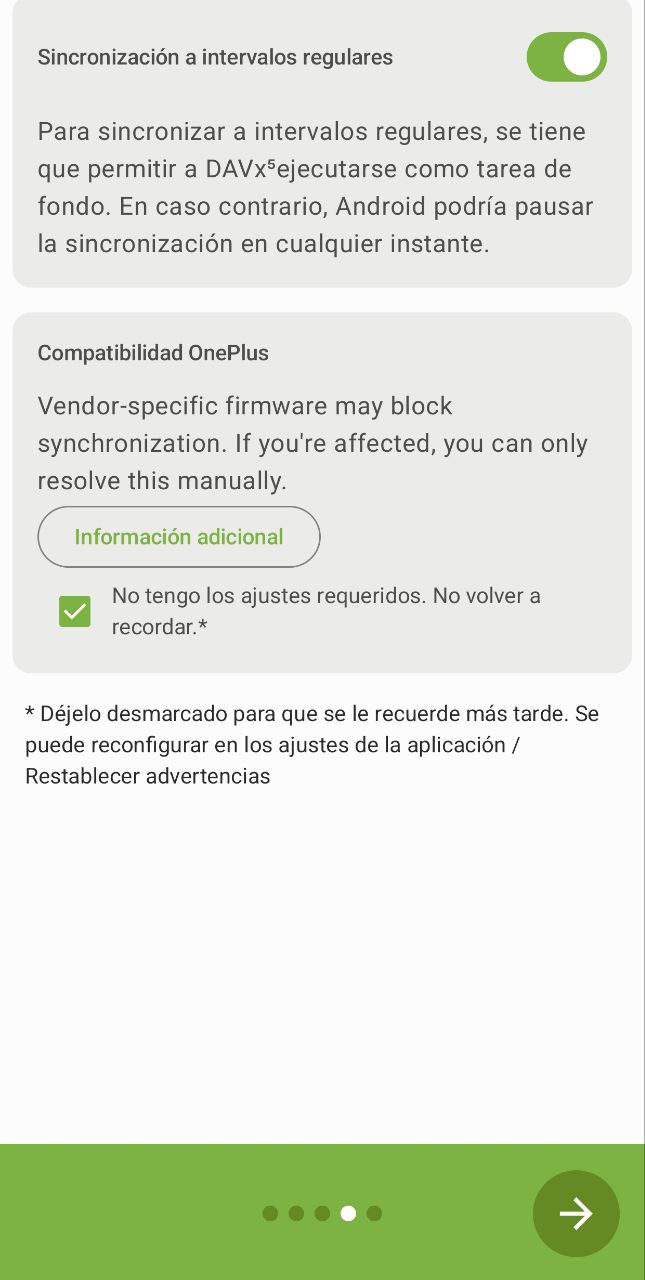Viewport: 645px width, 1280px height.
Task: Disable the Sincronización a intervalos regulares switch
Action: coord(566,58)
